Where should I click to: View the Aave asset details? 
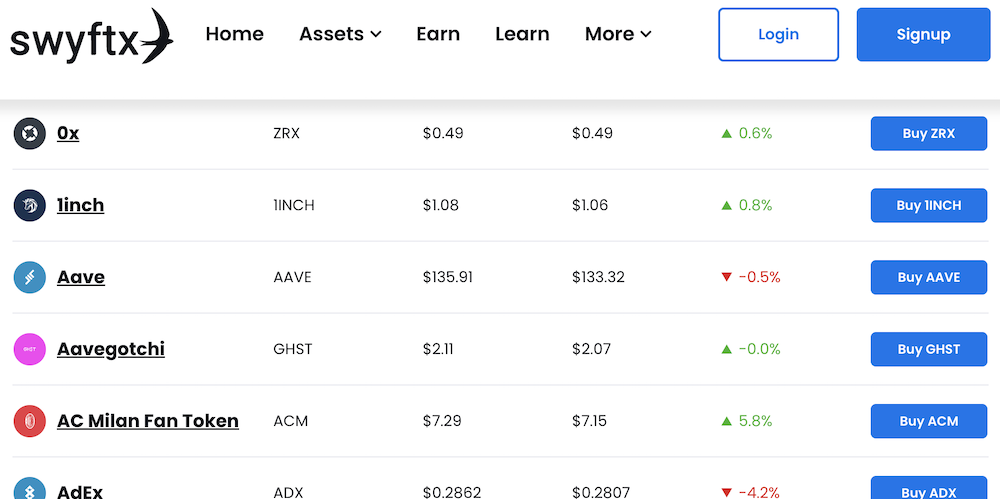[81, 277]
